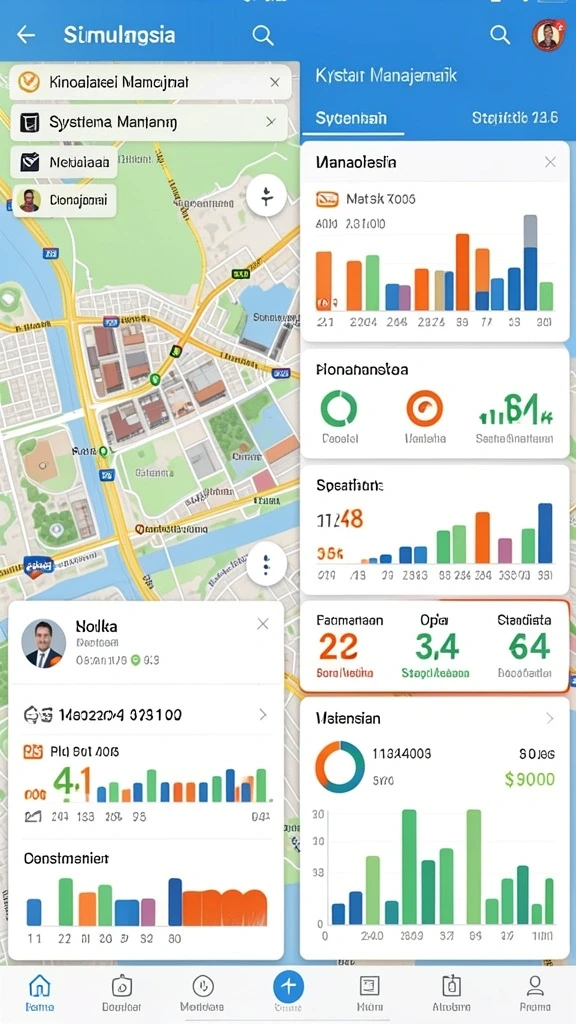Open search next to the Simulngsia title
Screen dimensions: 576x1024
(x=263, y=35)
